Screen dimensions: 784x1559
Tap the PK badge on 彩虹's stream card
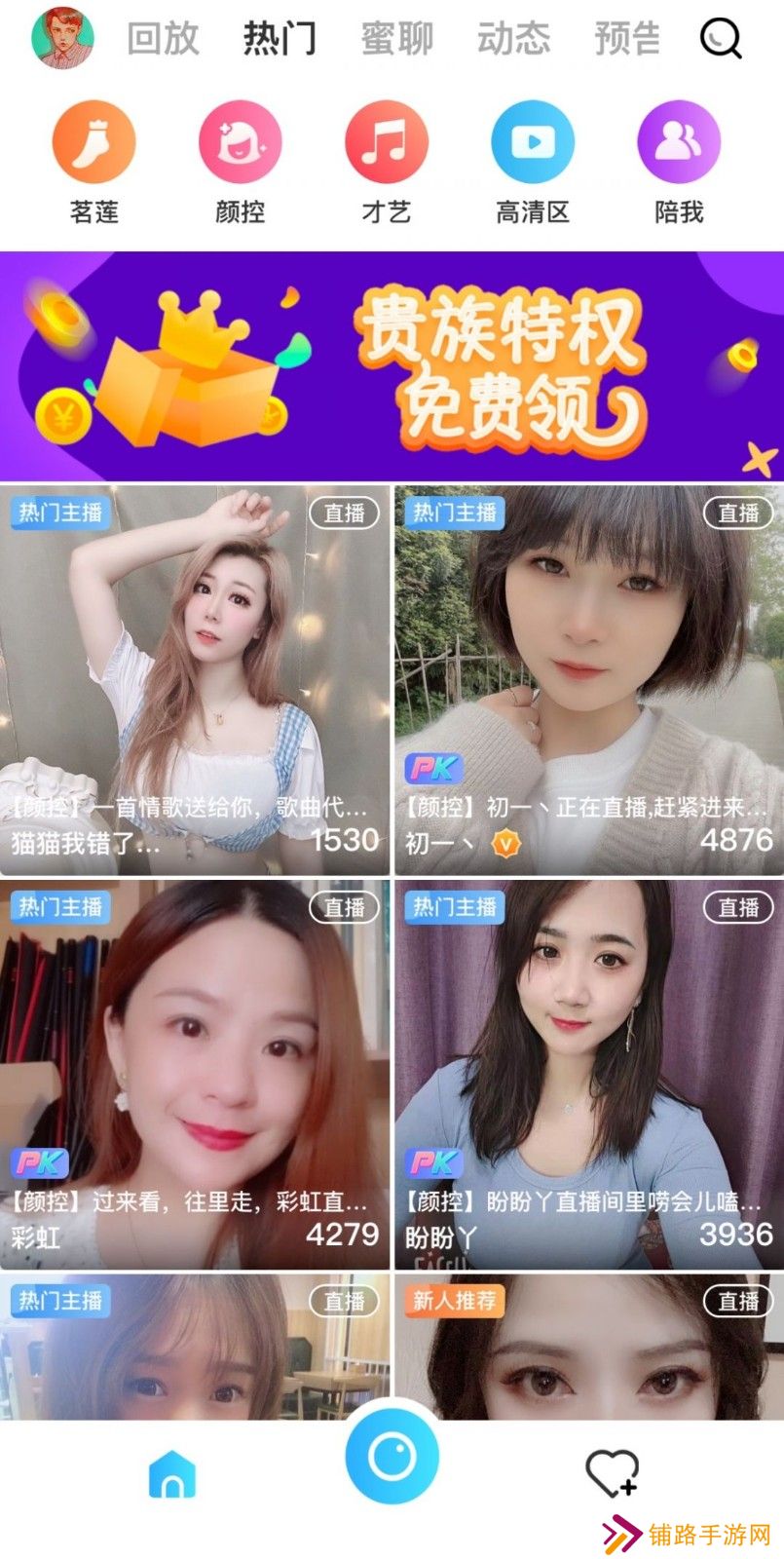(40, 1161)
